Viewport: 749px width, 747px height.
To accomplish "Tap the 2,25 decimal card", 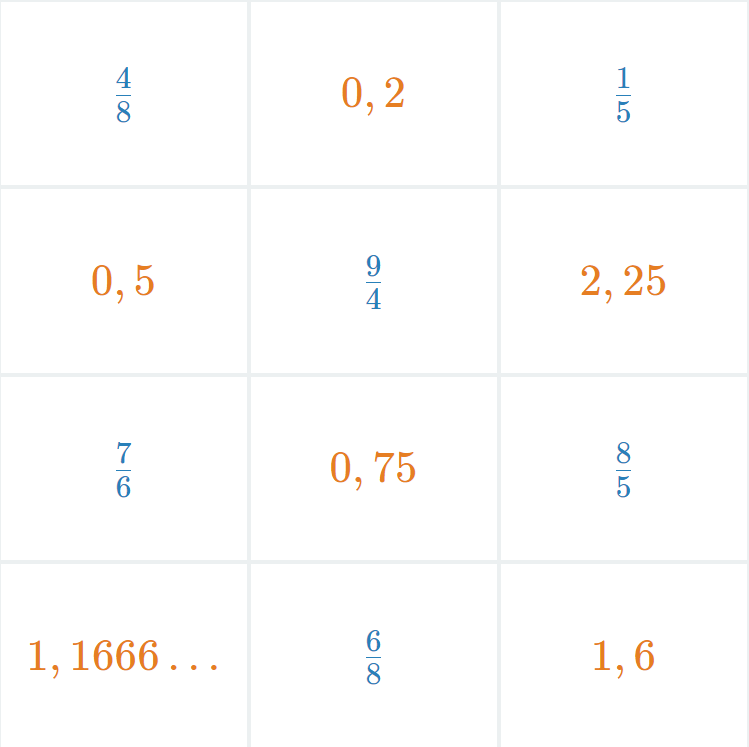I will click(x=623, y=282).
